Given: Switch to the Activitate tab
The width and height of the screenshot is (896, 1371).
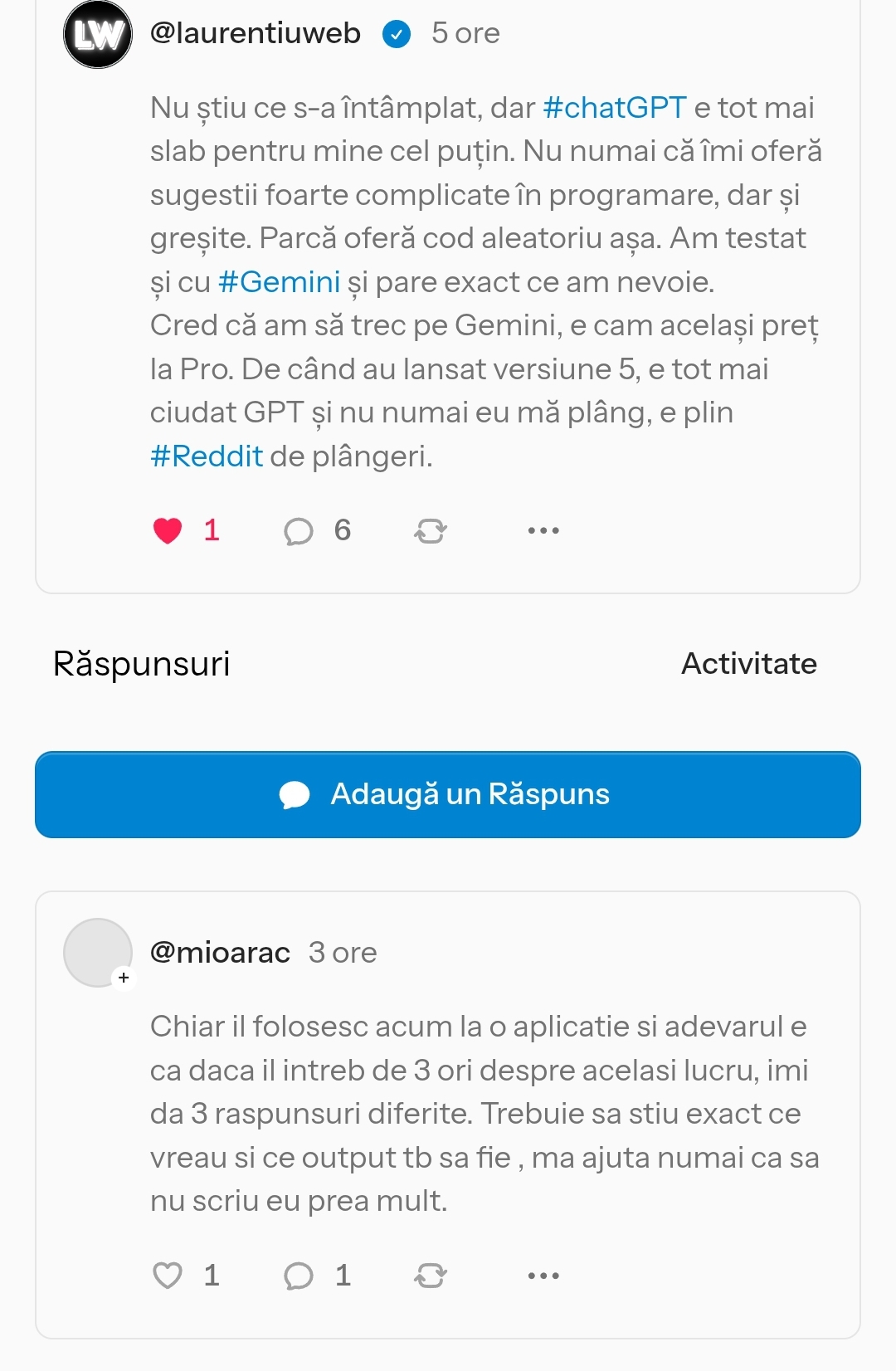Looking at the screenshot, I should [748, 664].
